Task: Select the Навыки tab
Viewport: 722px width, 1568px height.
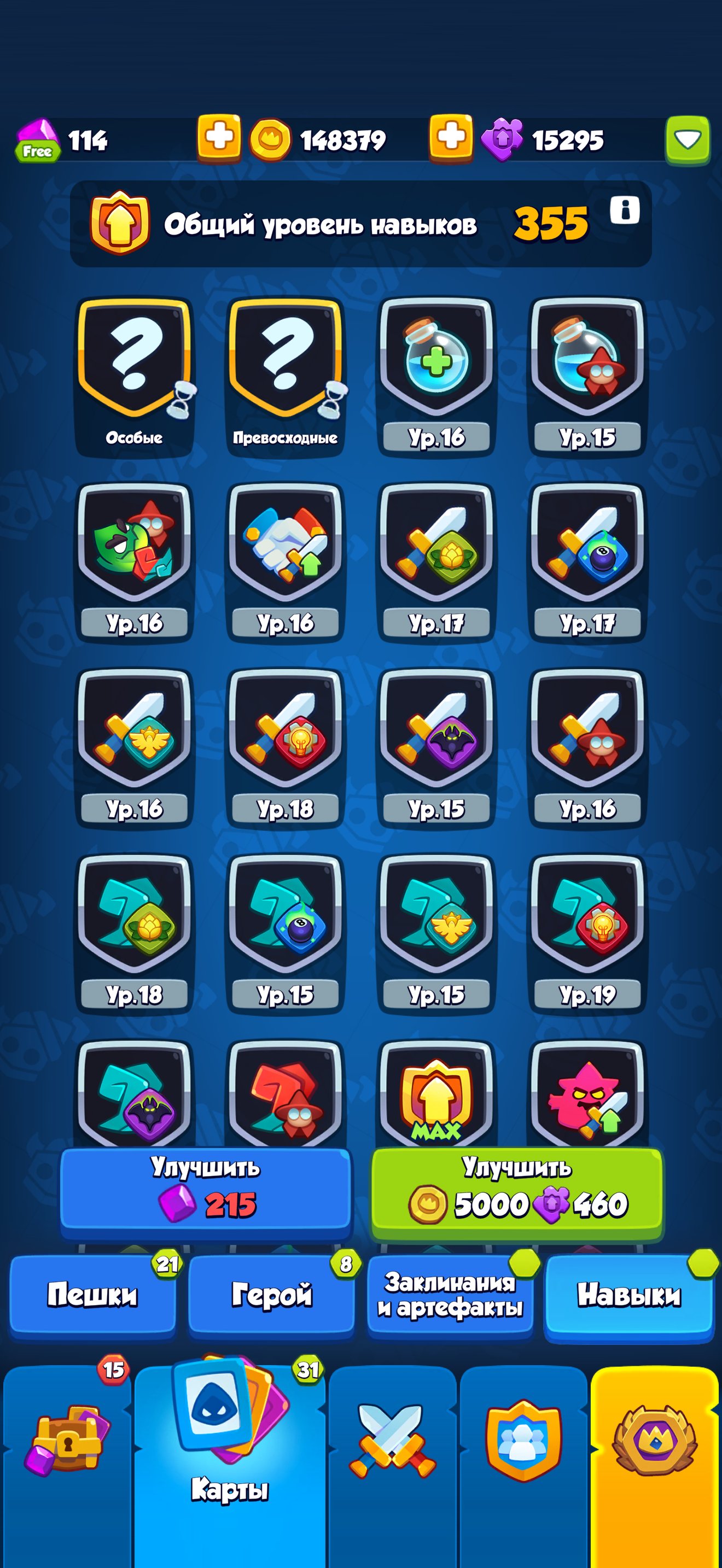Action: click(629, 1294)
